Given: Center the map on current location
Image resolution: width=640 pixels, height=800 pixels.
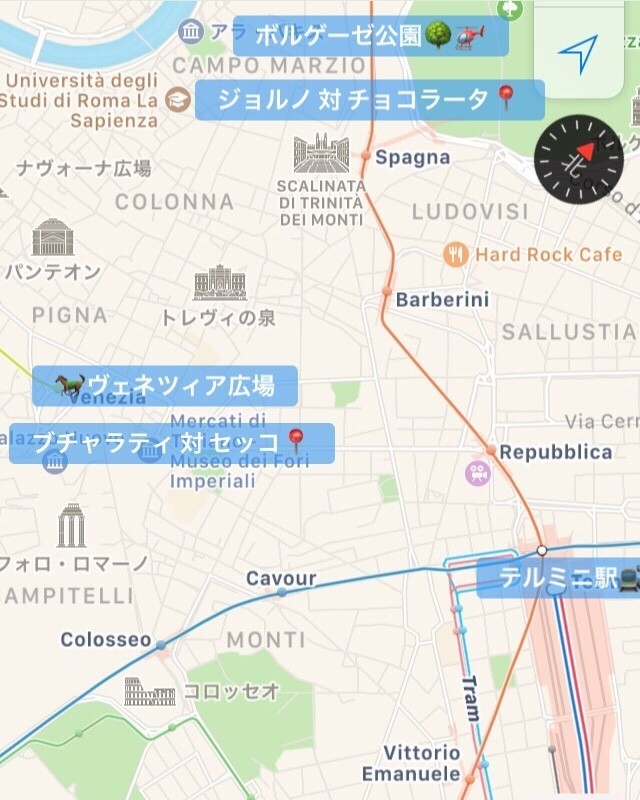Looking at the screenshot, I should coord(577,52).
